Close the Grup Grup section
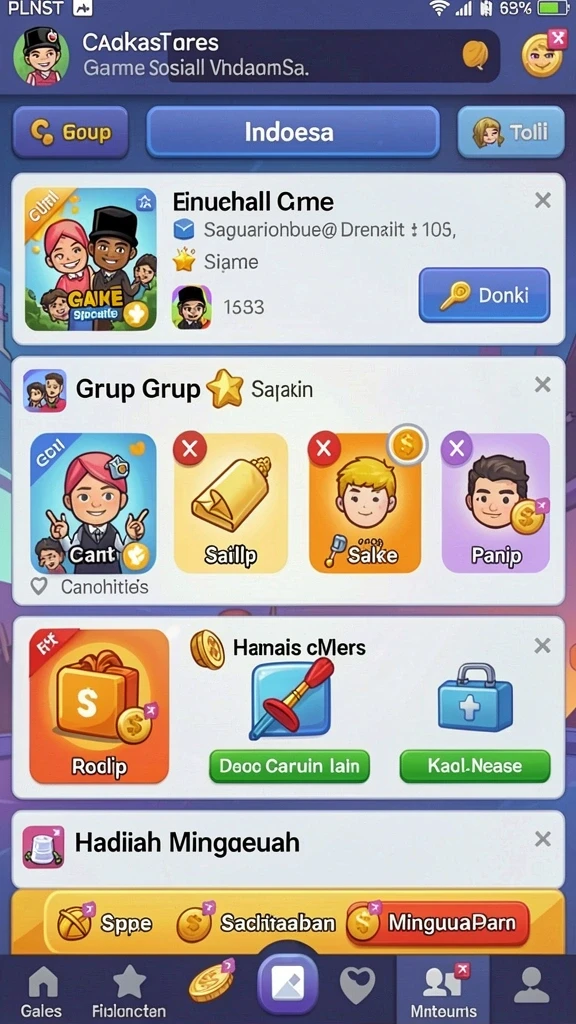The height and width of the screenshot is (1024, 576). point(543,385)
